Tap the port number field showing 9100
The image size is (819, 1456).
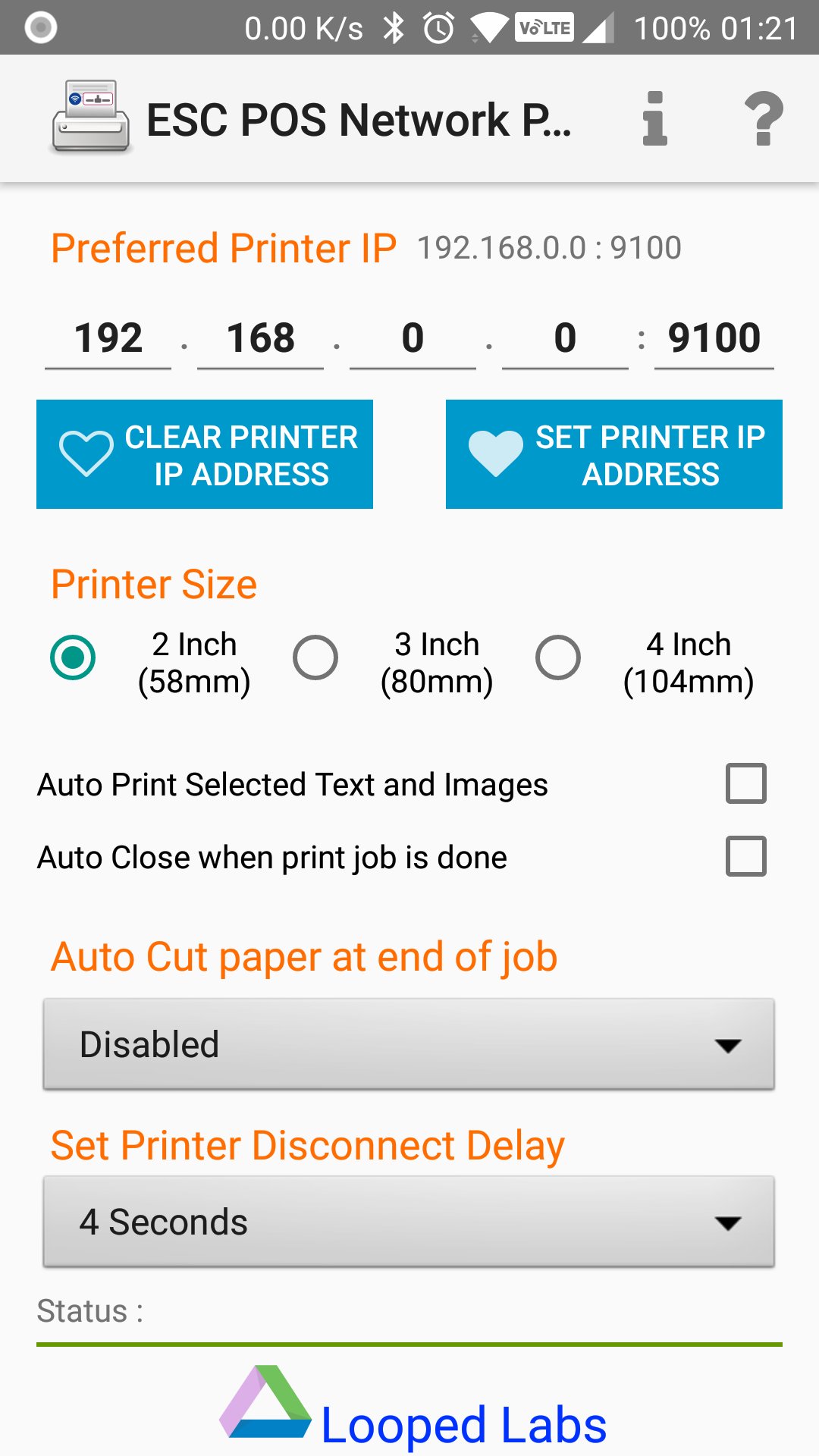coord(714,338)
